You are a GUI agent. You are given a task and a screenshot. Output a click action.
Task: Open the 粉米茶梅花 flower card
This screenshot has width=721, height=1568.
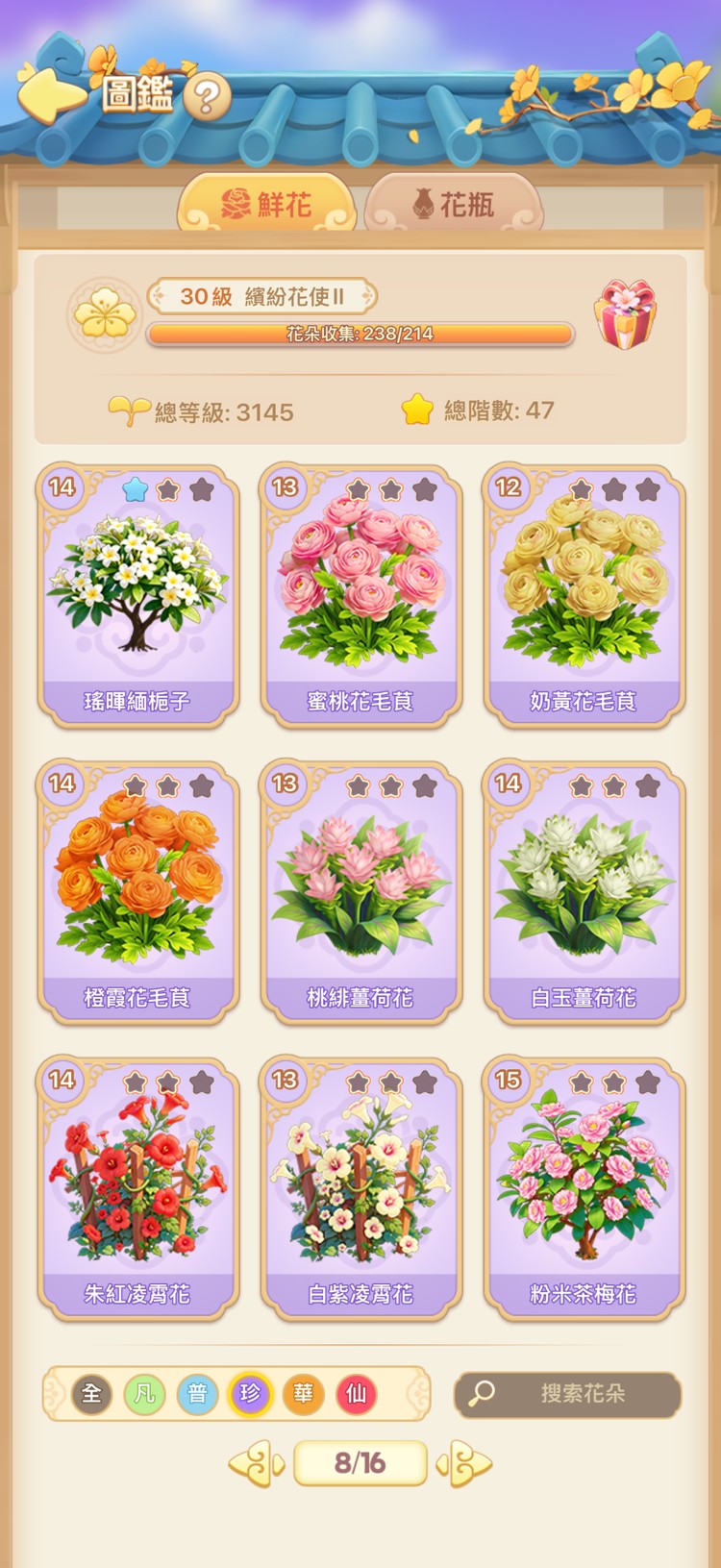click(584, 1188)
